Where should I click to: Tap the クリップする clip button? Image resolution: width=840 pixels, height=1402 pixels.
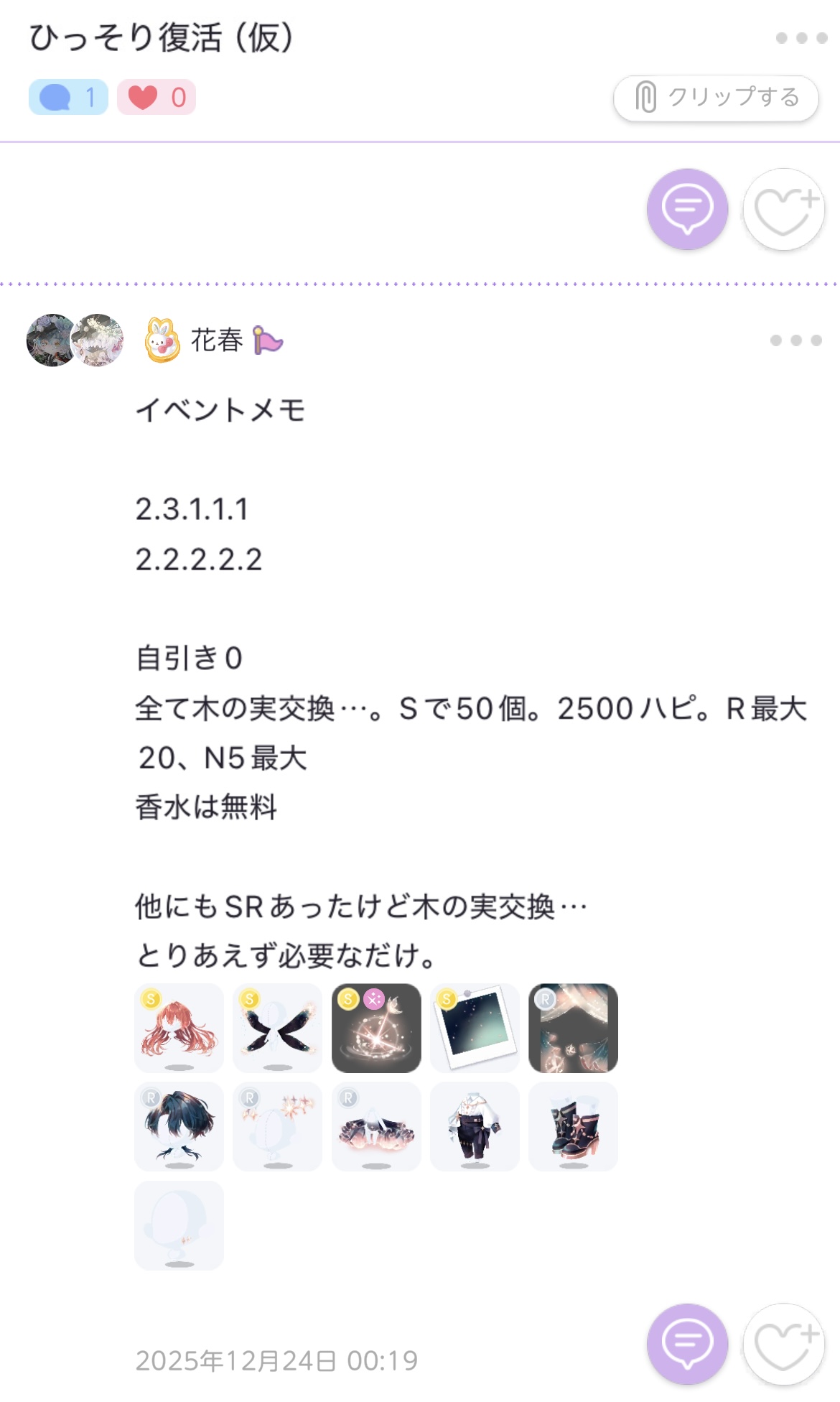coord(716,98)
